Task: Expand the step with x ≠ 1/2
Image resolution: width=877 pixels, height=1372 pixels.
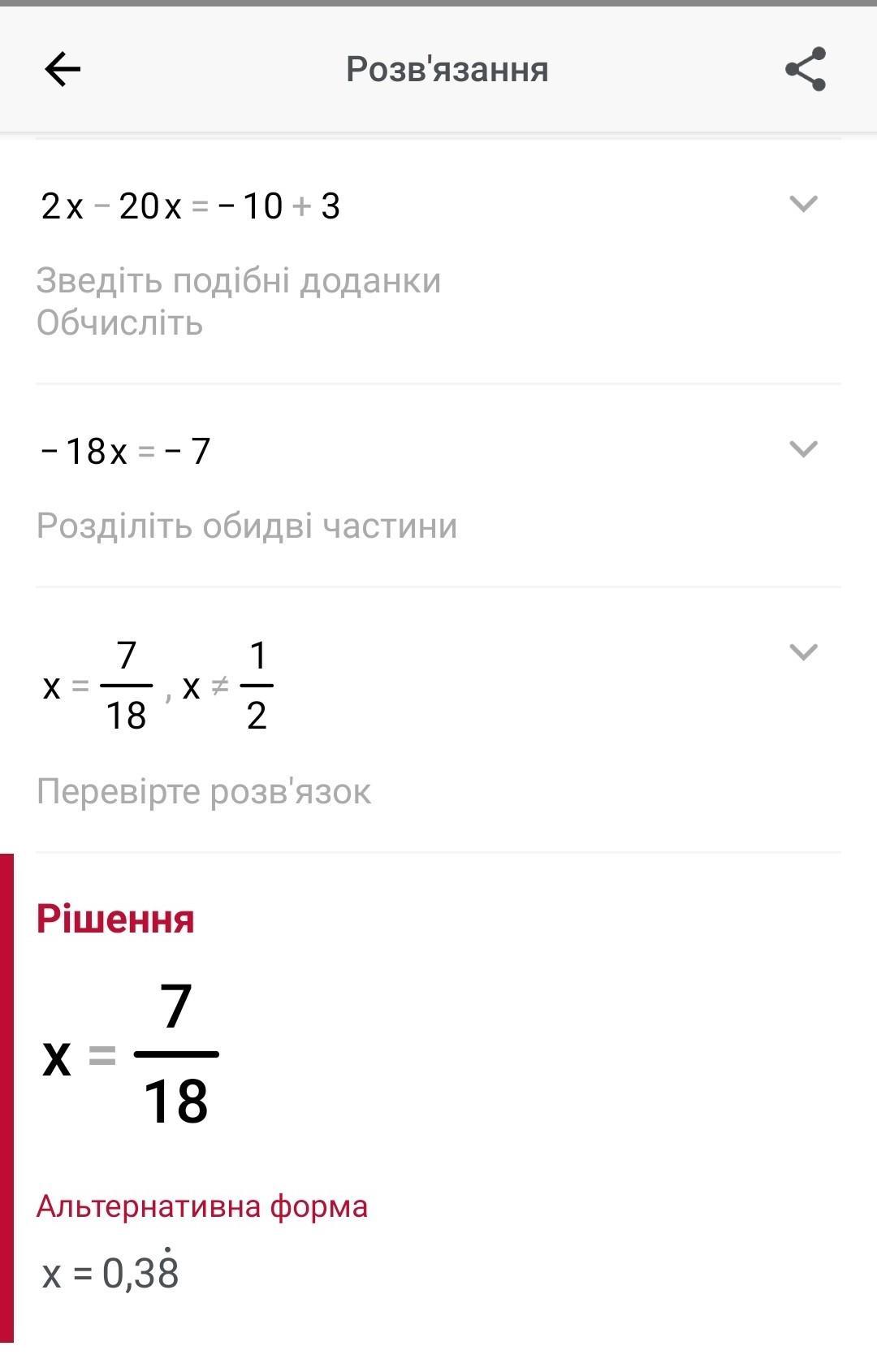Action: [x=803, y=651]
